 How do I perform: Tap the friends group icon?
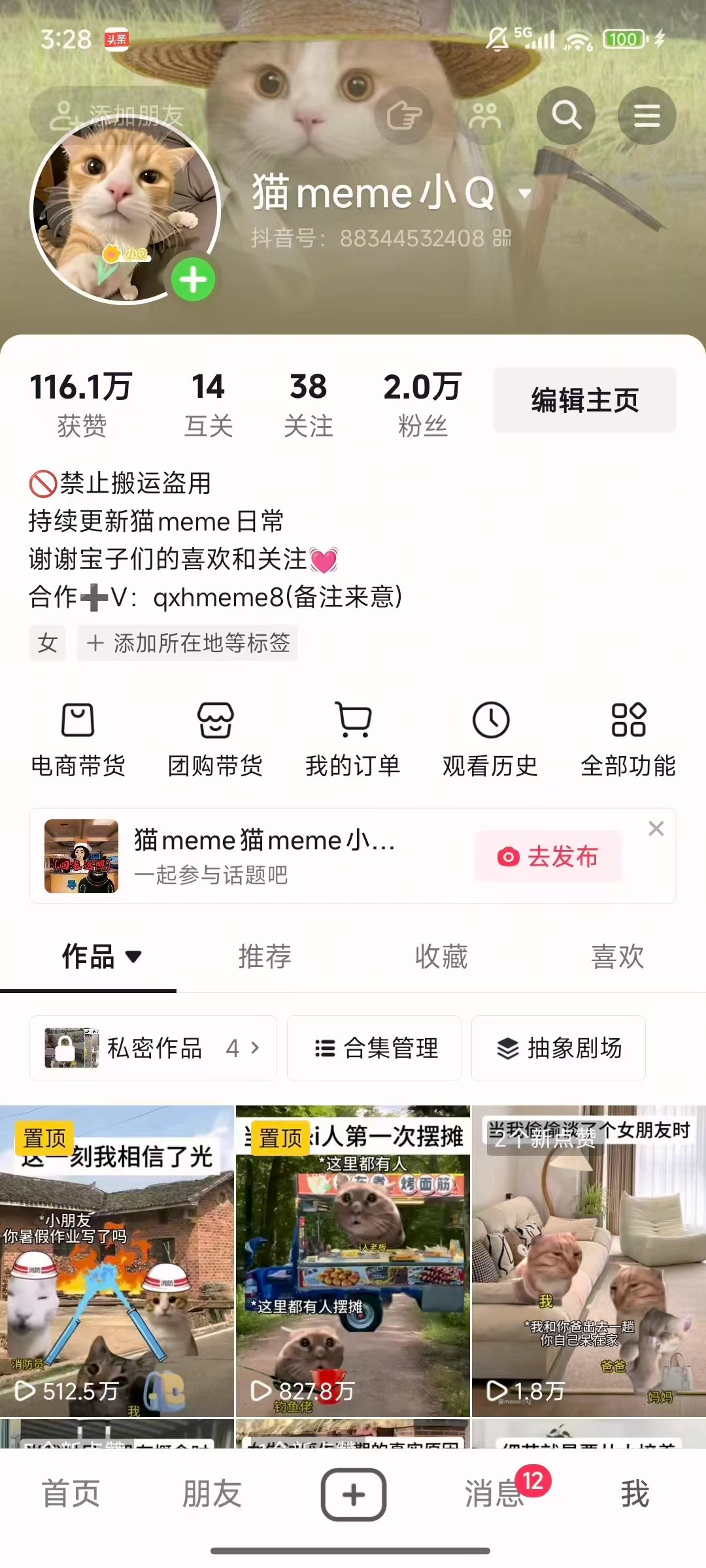point(484,116)
